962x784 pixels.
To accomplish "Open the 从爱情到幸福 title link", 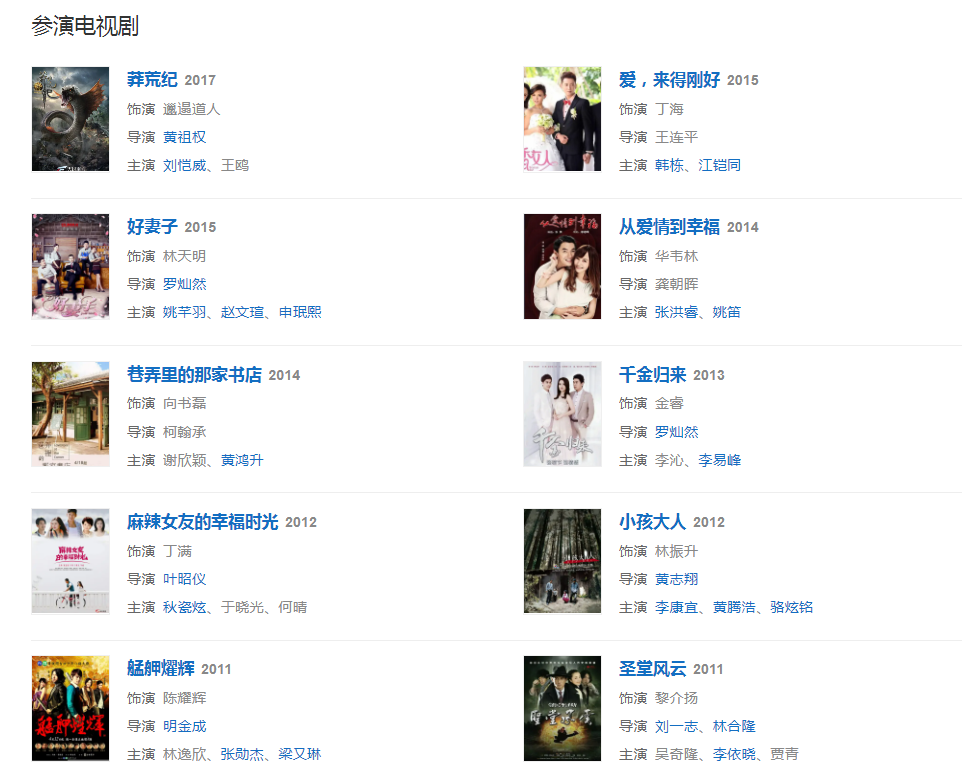I will [669, 227].
